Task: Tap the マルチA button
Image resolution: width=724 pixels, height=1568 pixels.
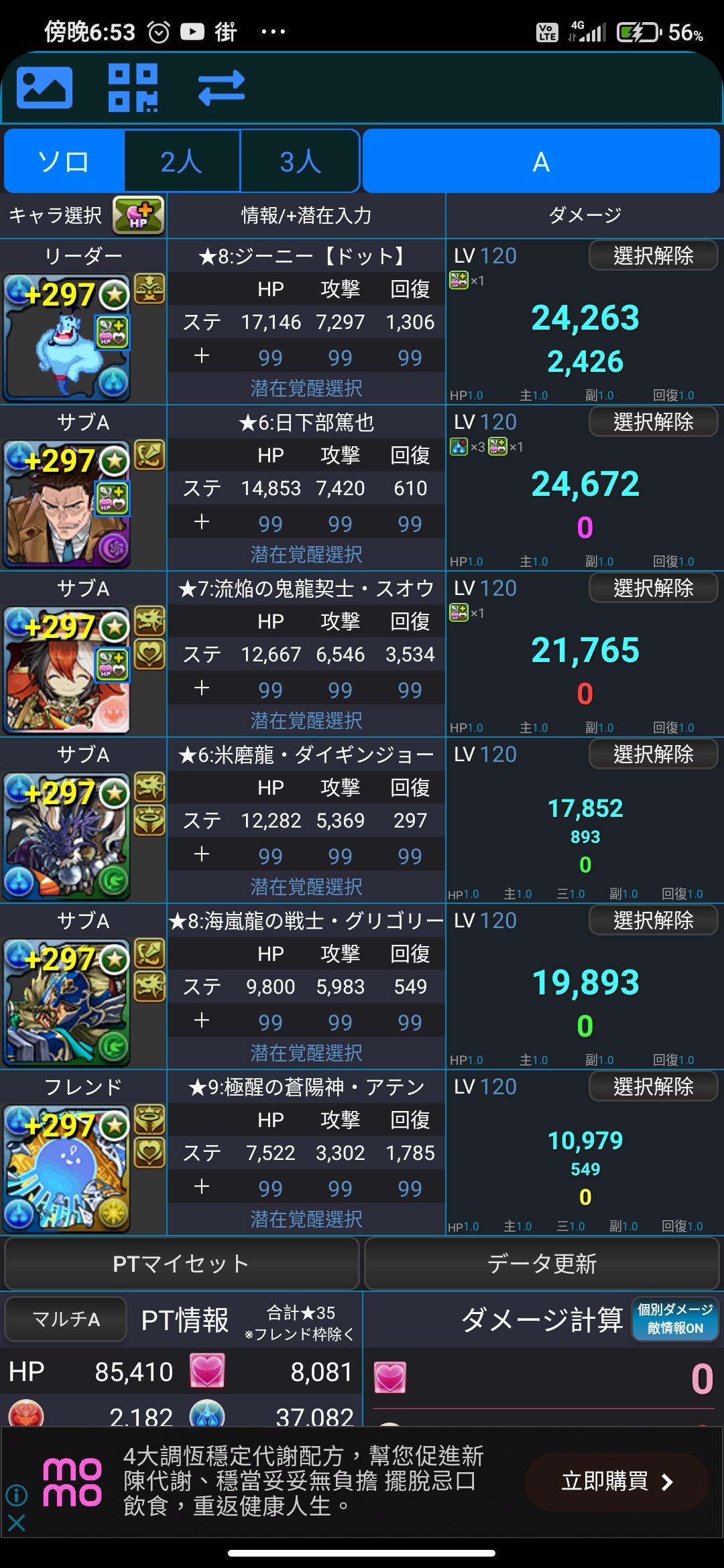Action: (x=66, y=1319)
